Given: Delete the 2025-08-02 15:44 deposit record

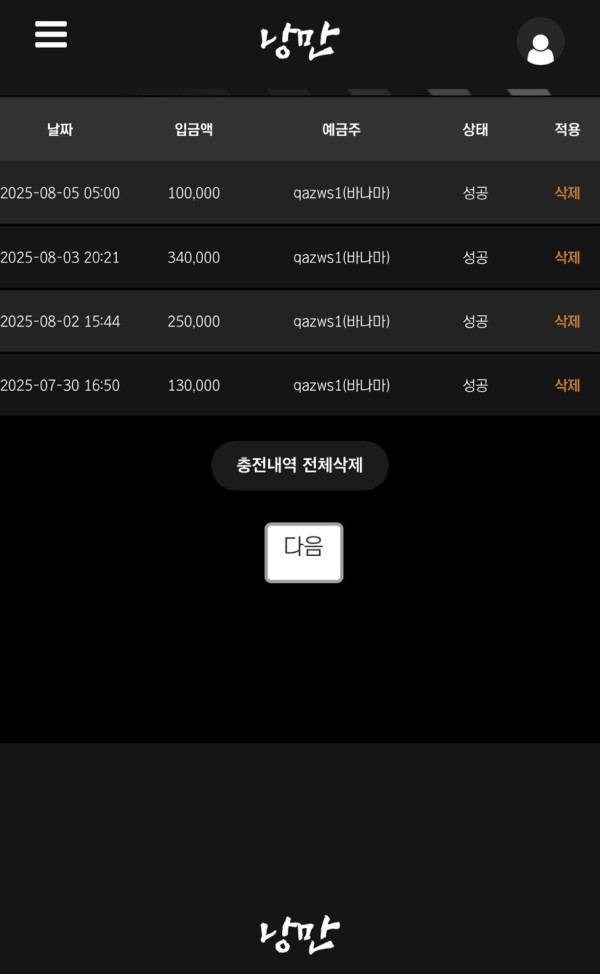Looking at the screenshot, I should point(567,321).
